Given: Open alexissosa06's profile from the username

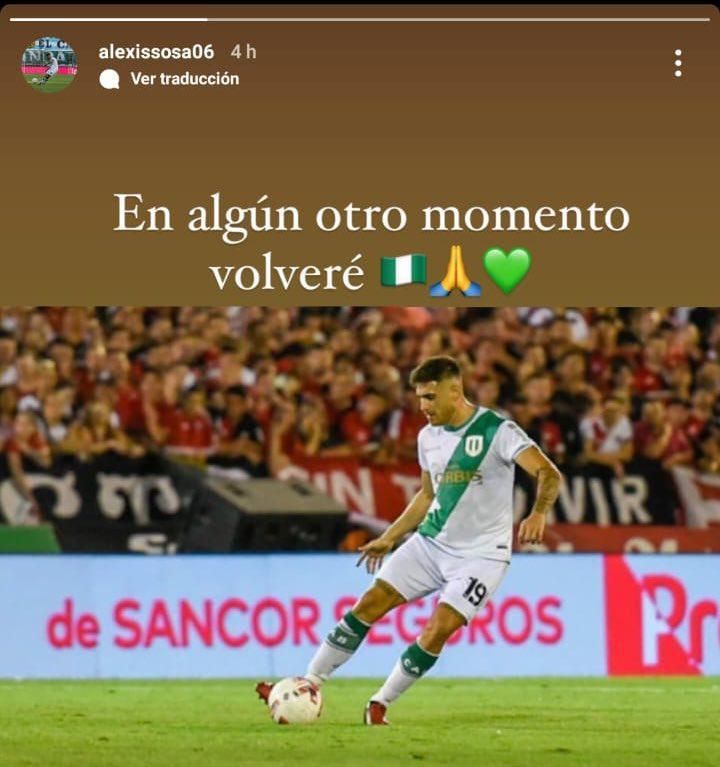Looking at the screenshot, I should pos(156,51).
